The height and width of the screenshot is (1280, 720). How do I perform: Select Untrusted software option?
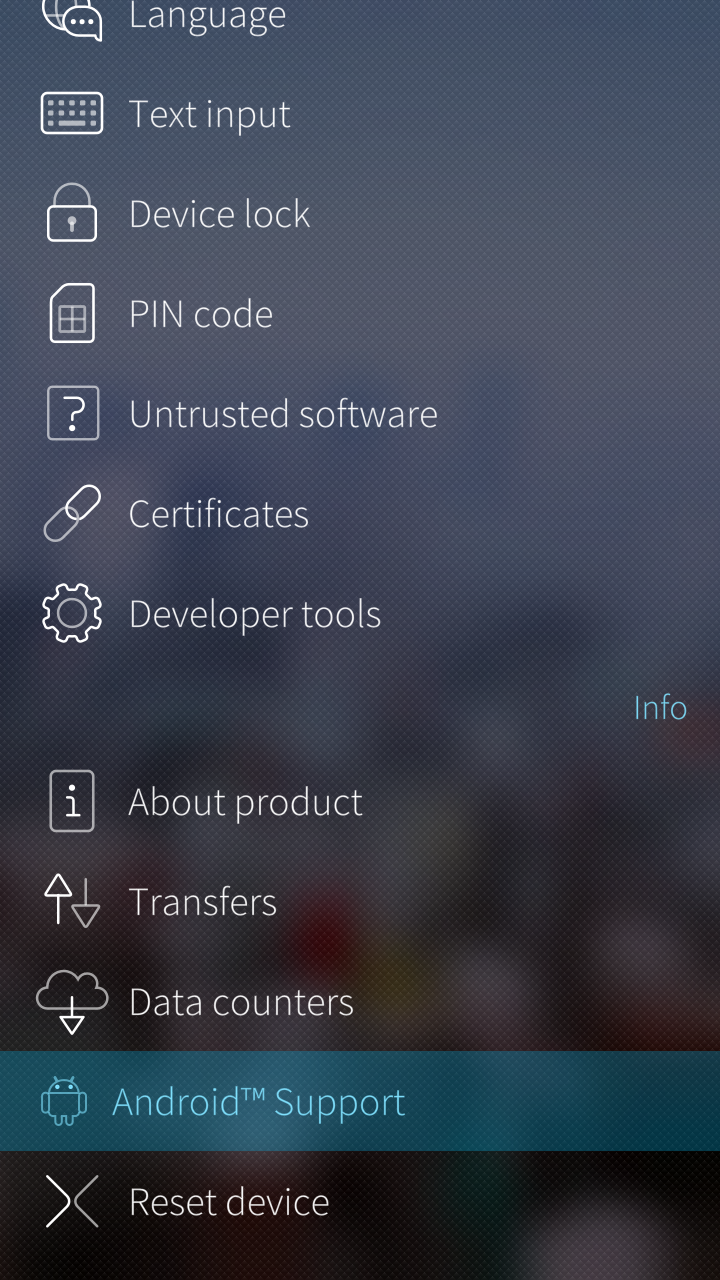tap(360, 413)
